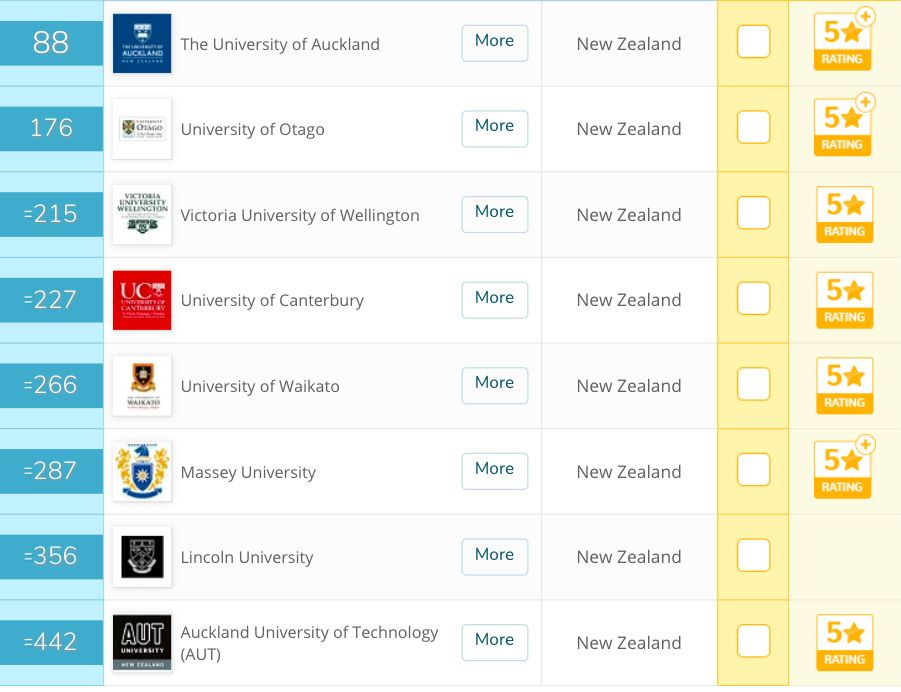Open More for Auckland University of Technology
Viewport: 901px width, 692px height.
(494, 642)
